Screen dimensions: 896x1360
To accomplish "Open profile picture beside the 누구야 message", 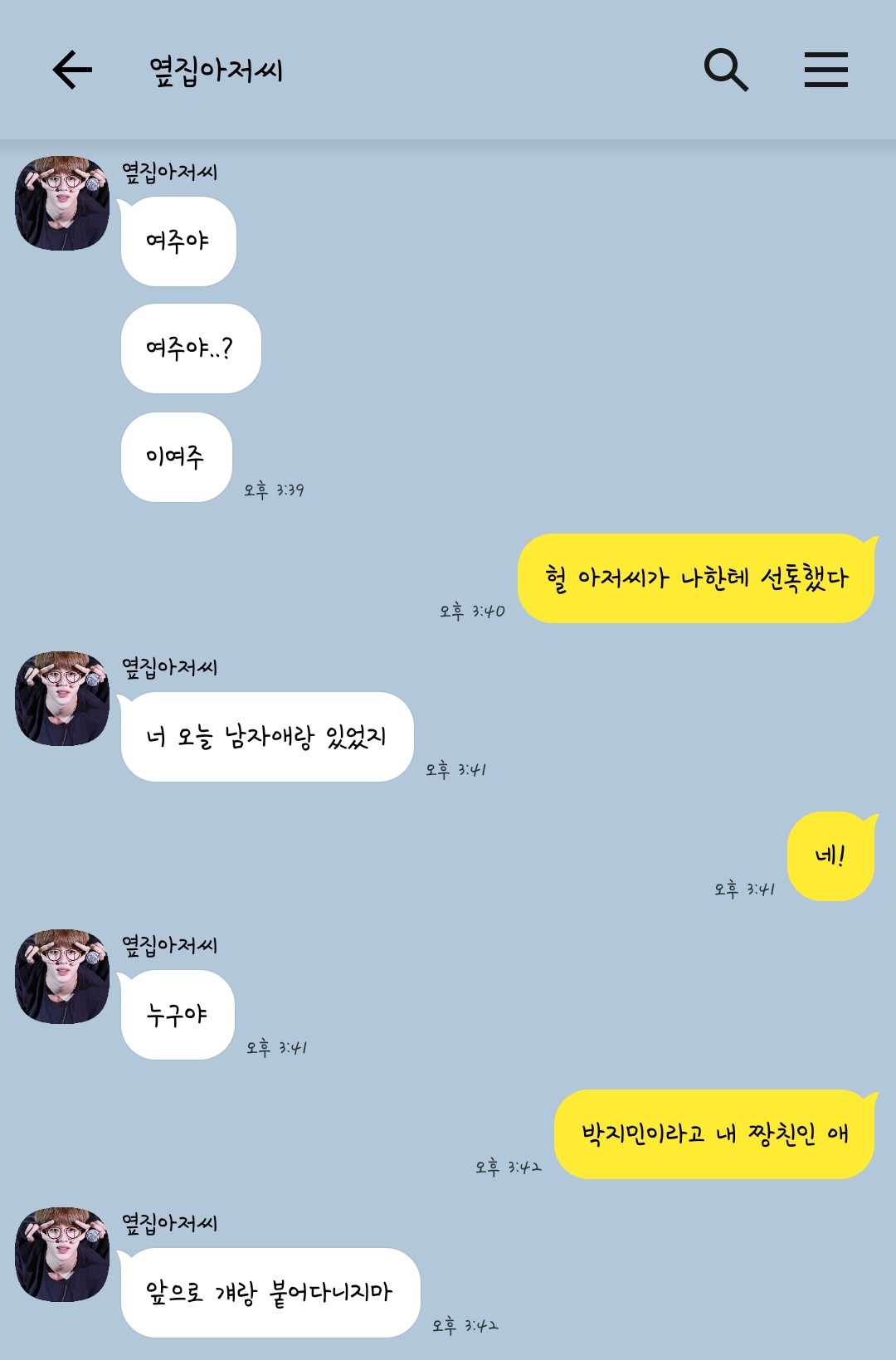I will click(x=62, y=977).
